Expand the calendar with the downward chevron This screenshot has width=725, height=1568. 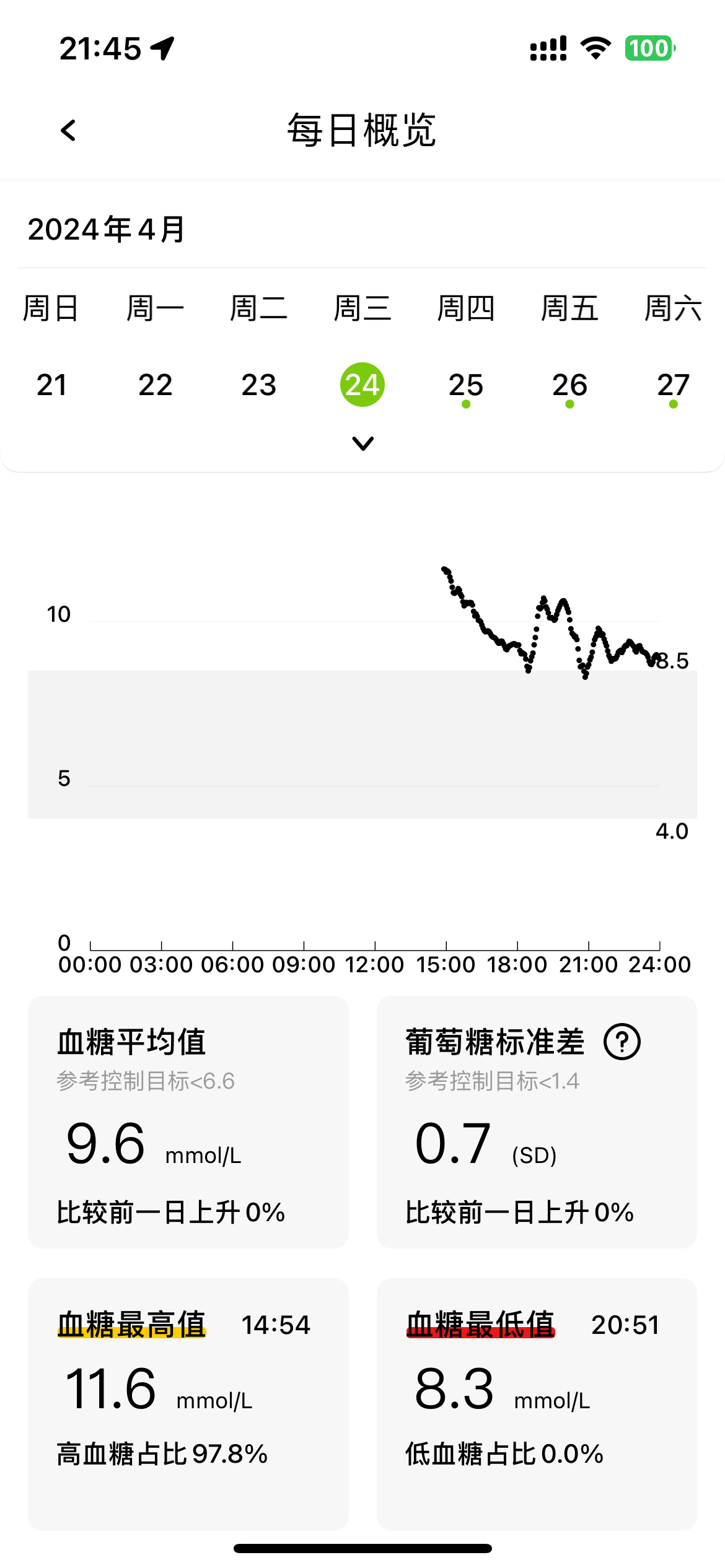[362, 443]
